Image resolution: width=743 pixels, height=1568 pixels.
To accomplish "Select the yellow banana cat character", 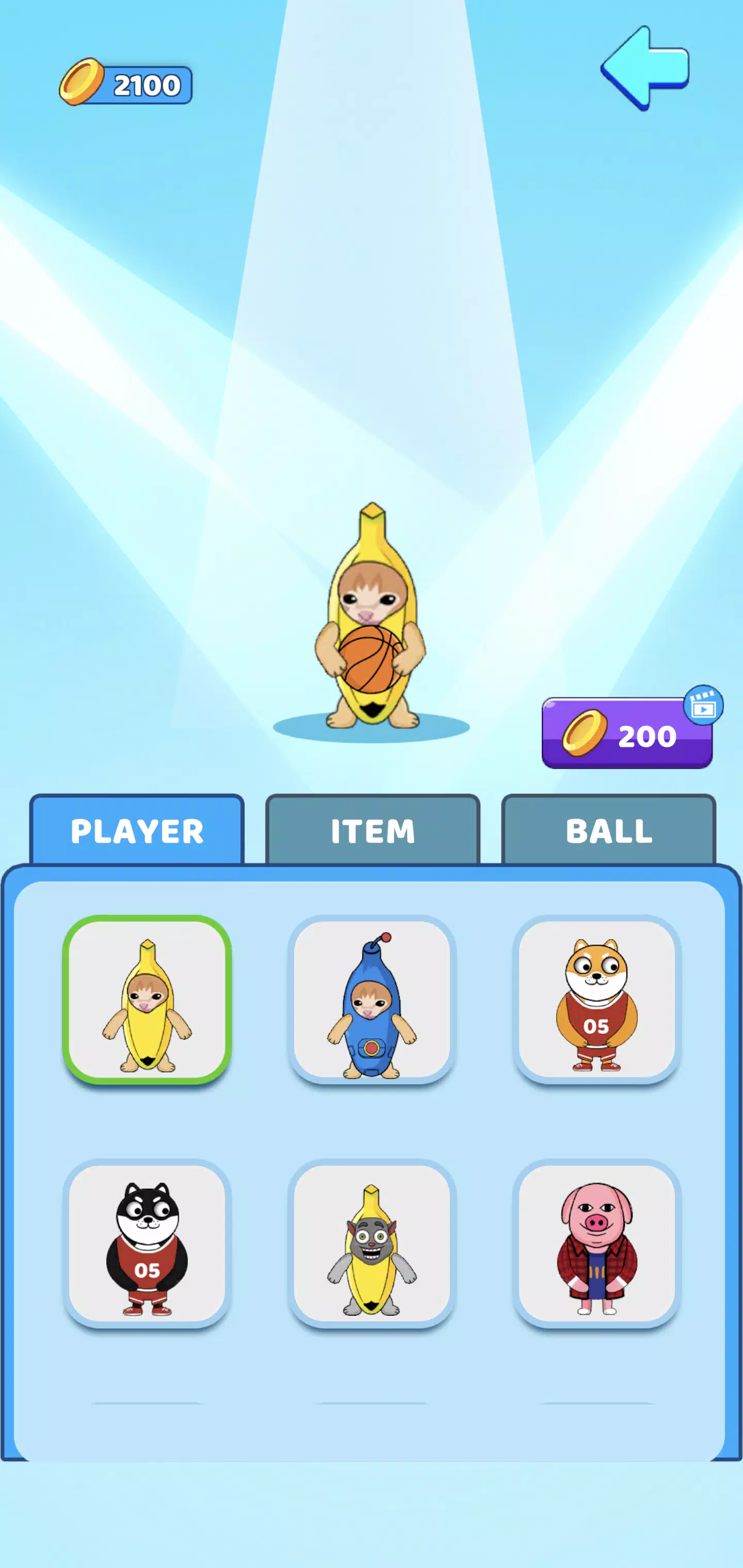I will pos(147,1000).
